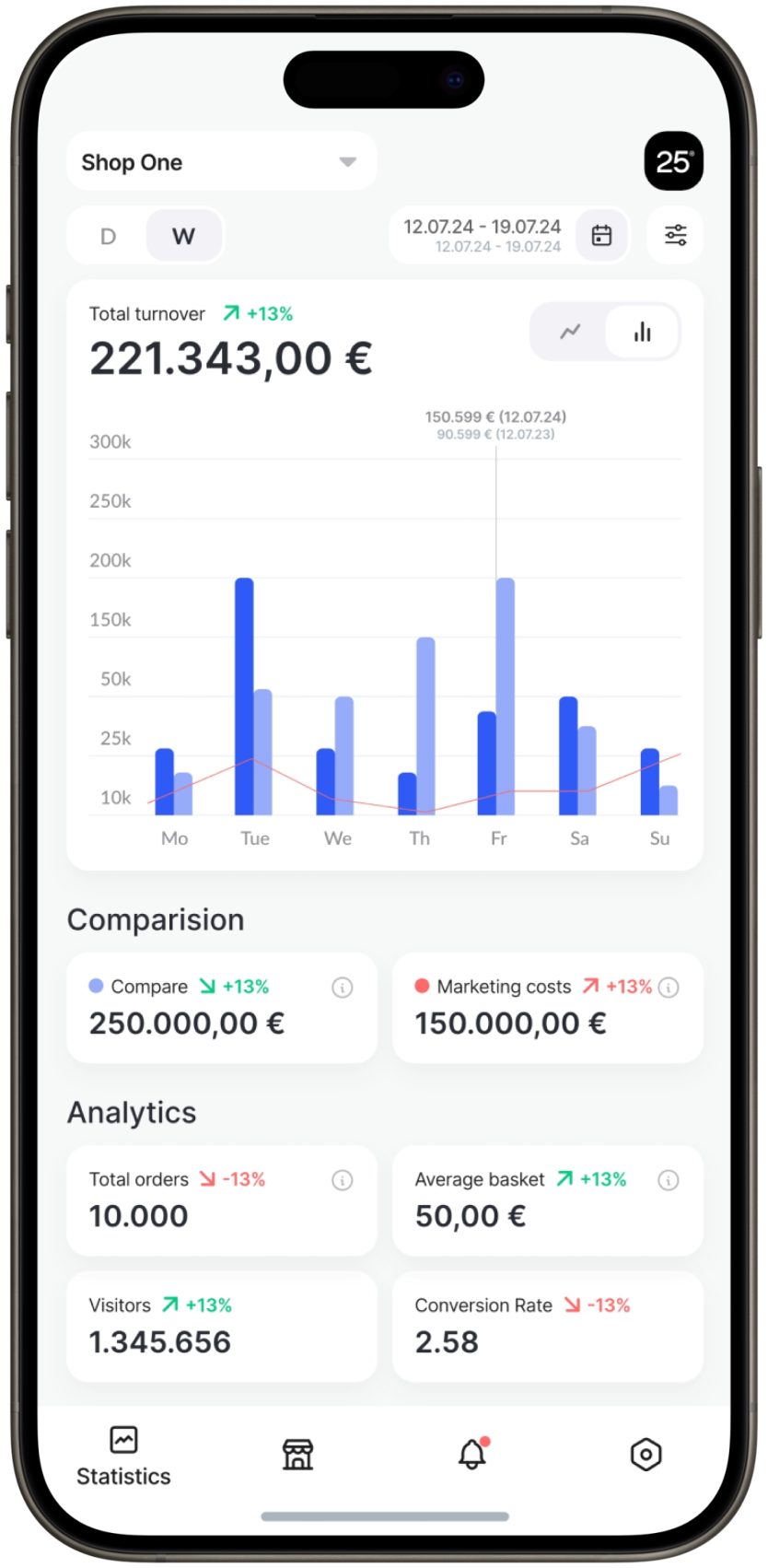Image resolution: width=768 pixels, height=1568 pixels.
Task: Tap the 25 badge icon
Action: pyautogui.click(x=673, y=161)
